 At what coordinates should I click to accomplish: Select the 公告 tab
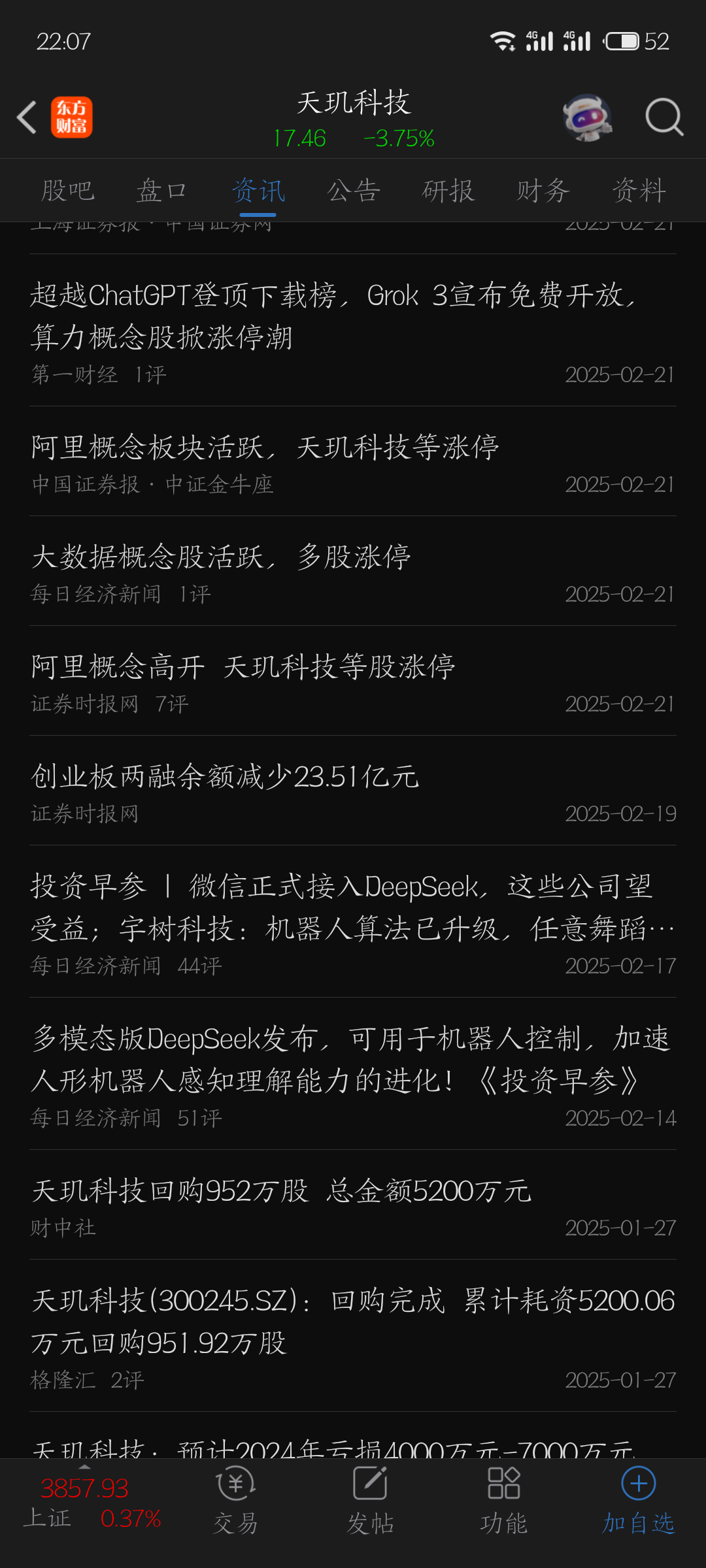tap(353, 191)
